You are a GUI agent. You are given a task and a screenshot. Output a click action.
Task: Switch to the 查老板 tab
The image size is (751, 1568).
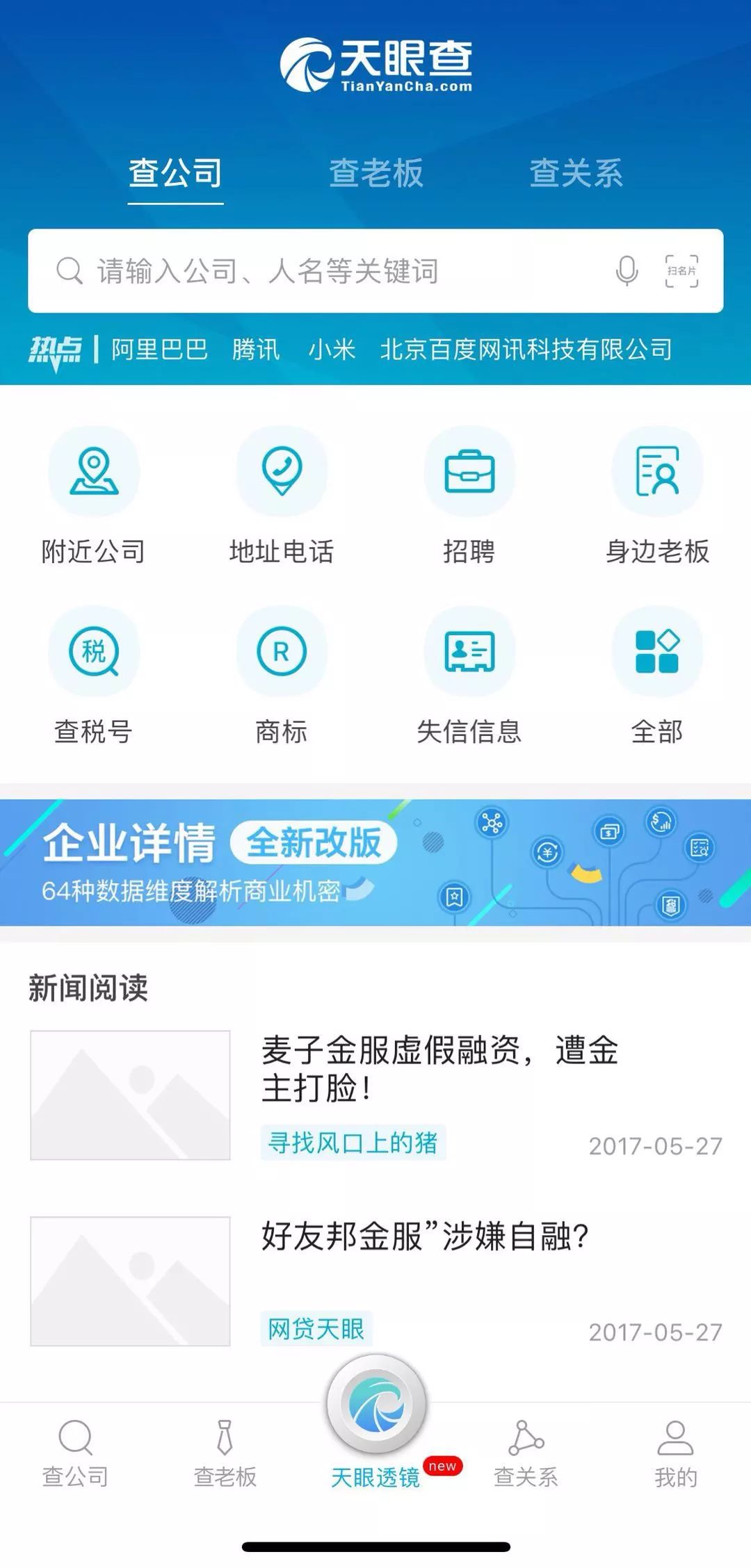(x=375, y=175)
